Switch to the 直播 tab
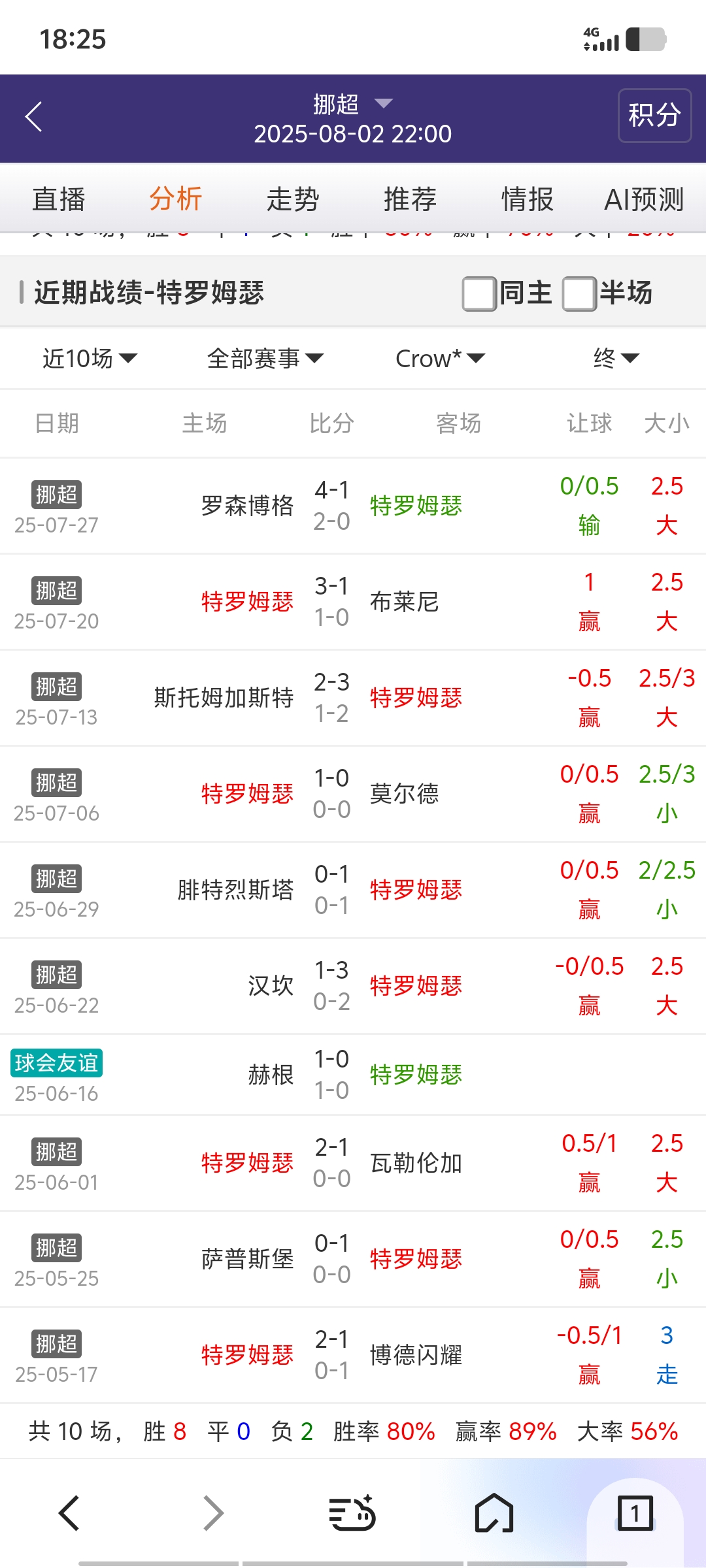This screenshot has width=706, height=1568. 59,199
